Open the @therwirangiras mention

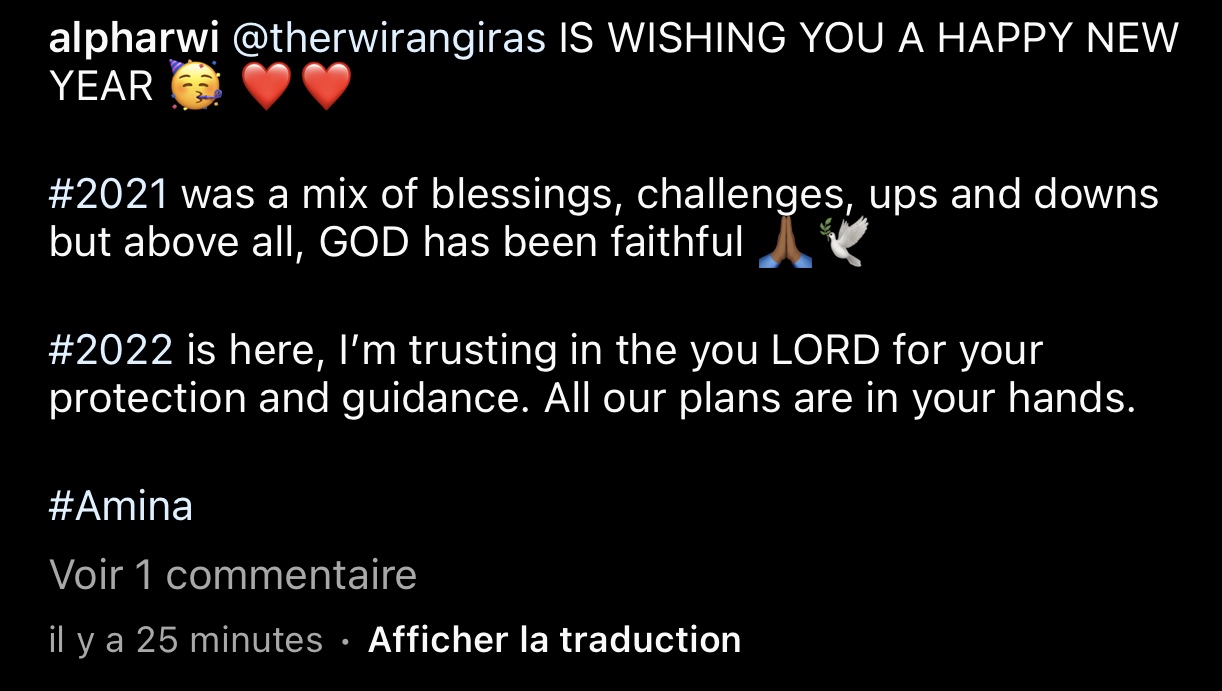[x=389, y=39]
